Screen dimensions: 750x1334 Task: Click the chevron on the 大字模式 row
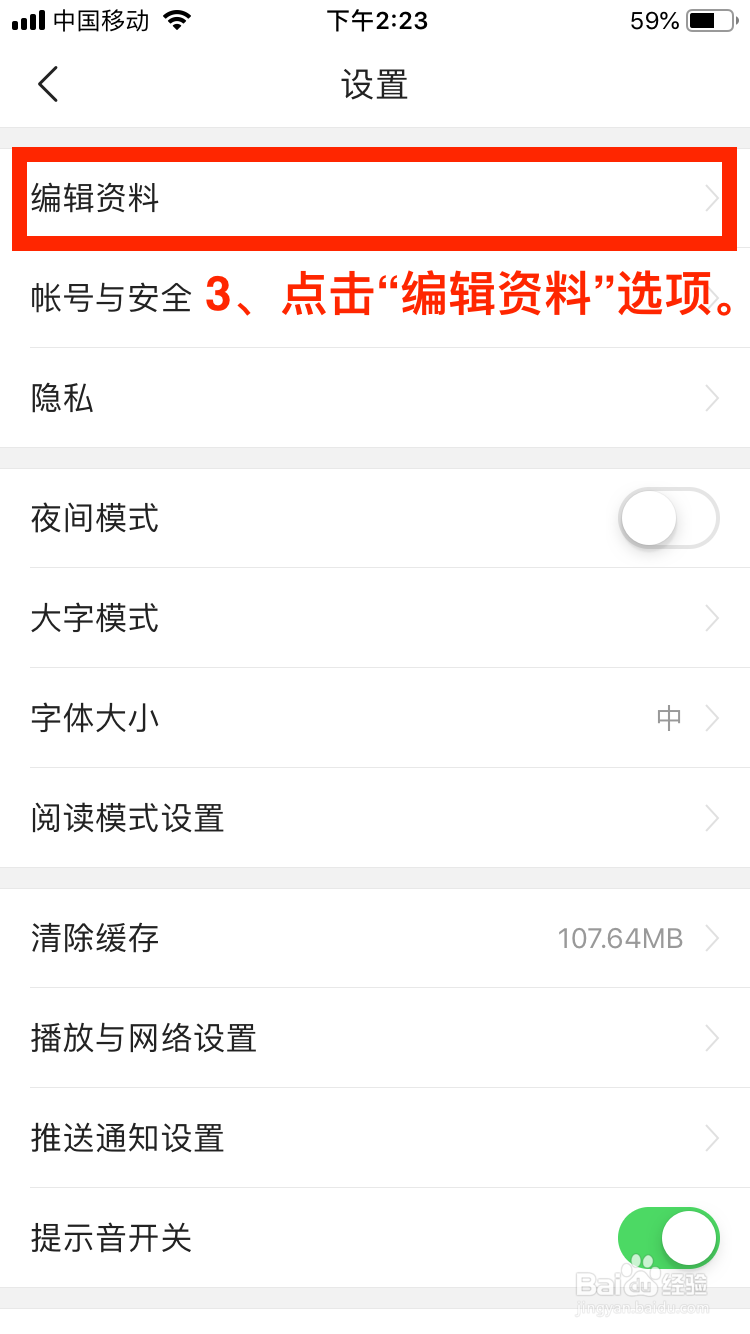tap(712, 618)
